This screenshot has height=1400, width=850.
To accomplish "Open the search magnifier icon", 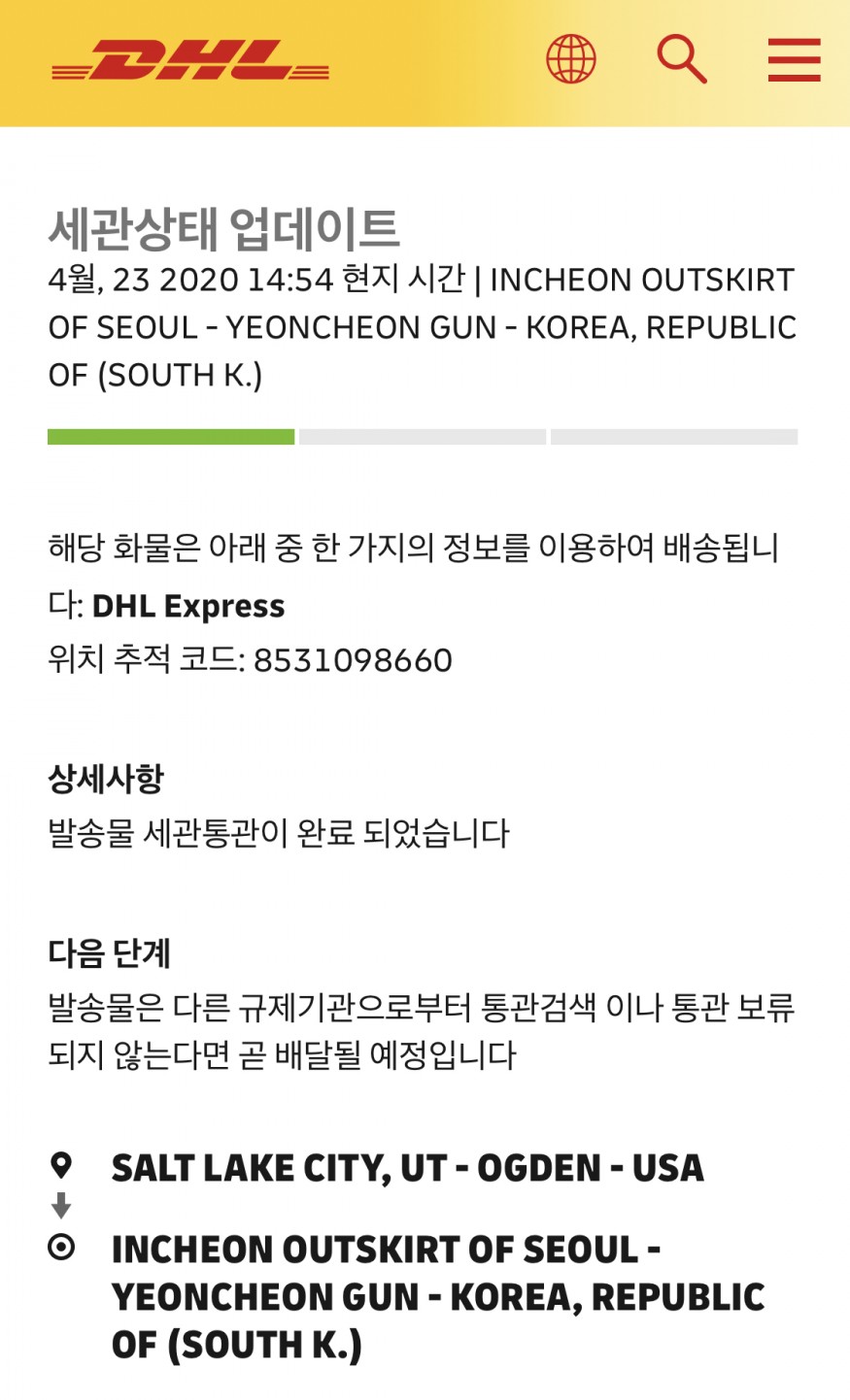I will (682, 59).
